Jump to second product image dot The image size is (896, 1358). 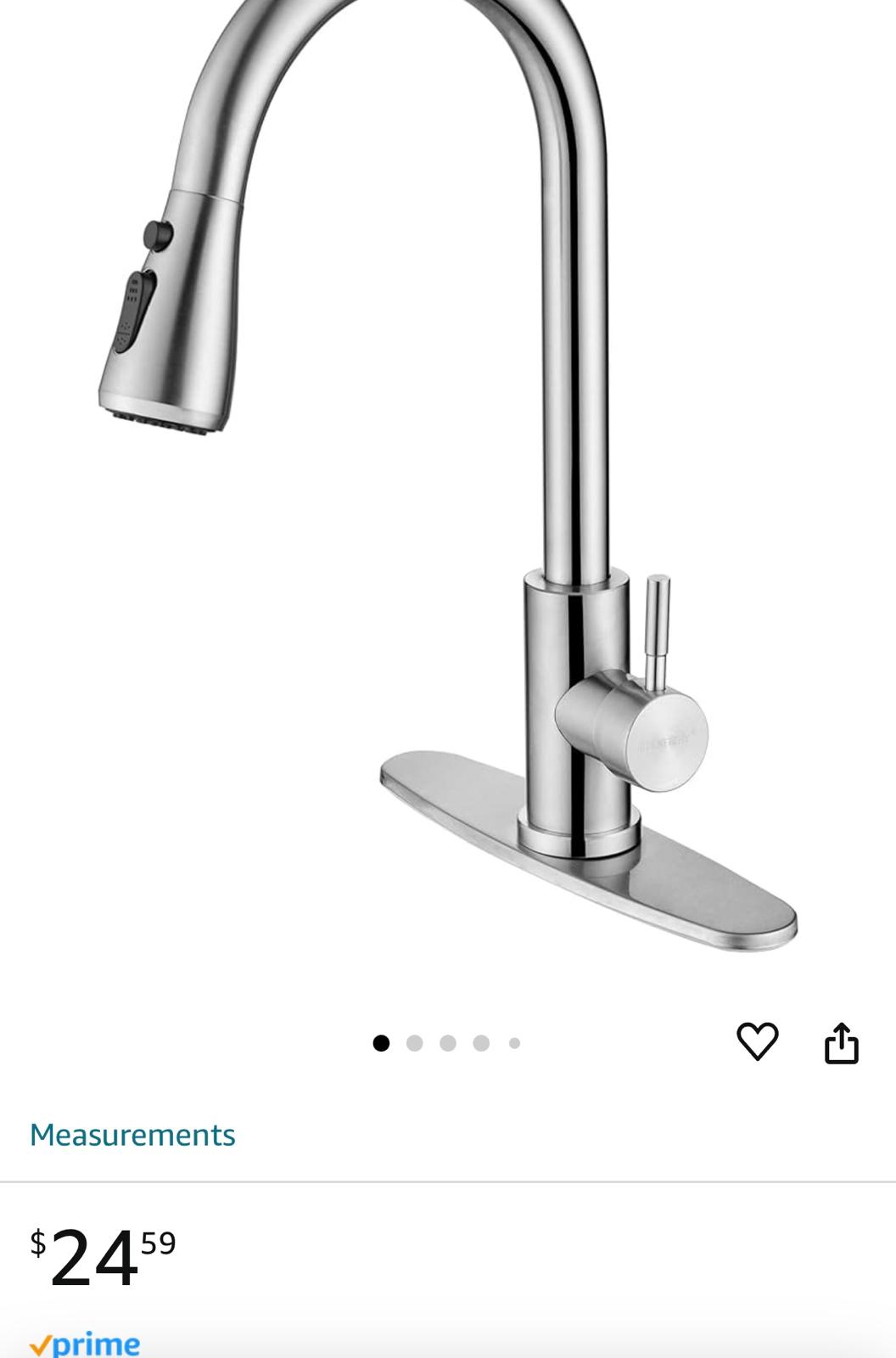coord(414,1043)
